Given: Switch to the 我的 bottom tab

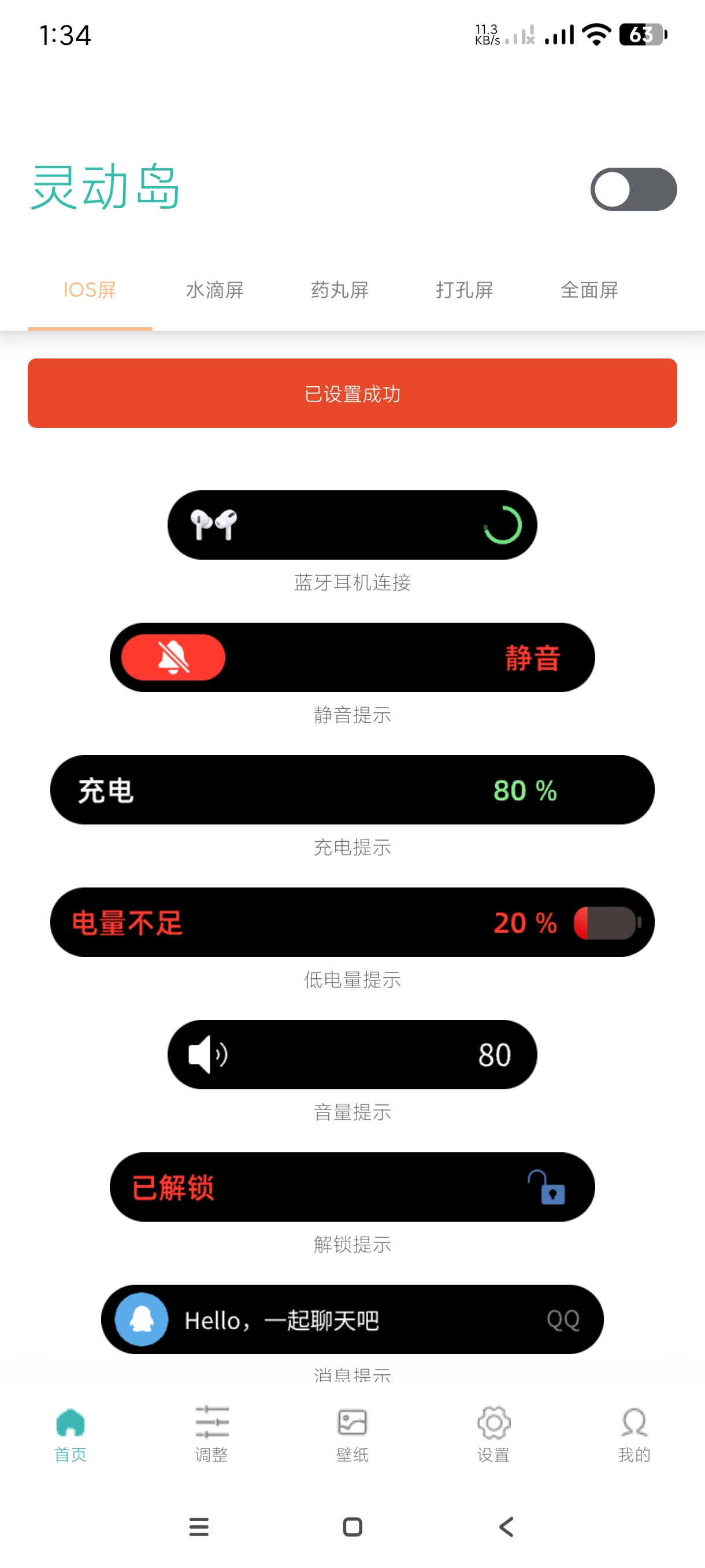Looking at the screenshot, I should click(634, 1434).
